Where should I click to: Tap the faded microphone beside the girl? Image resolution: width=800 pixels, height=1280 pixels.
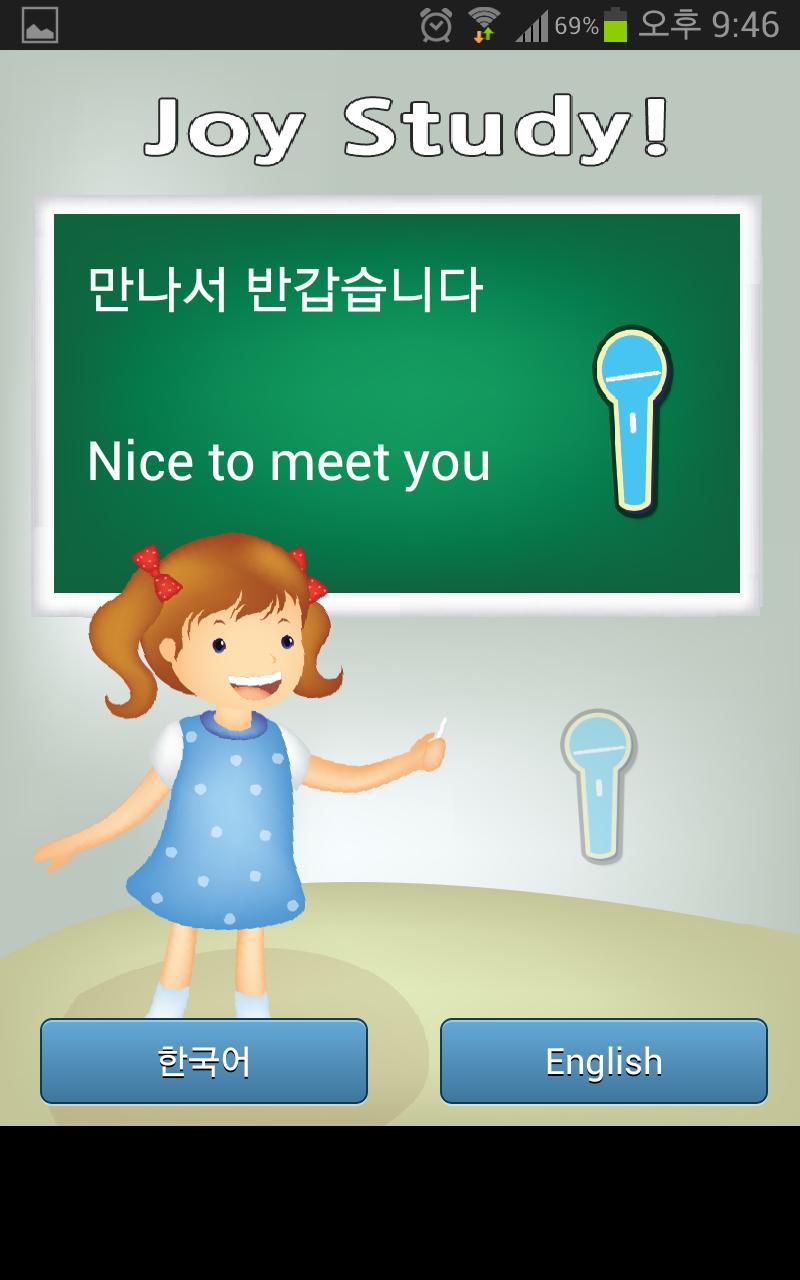tap(598, 784)
